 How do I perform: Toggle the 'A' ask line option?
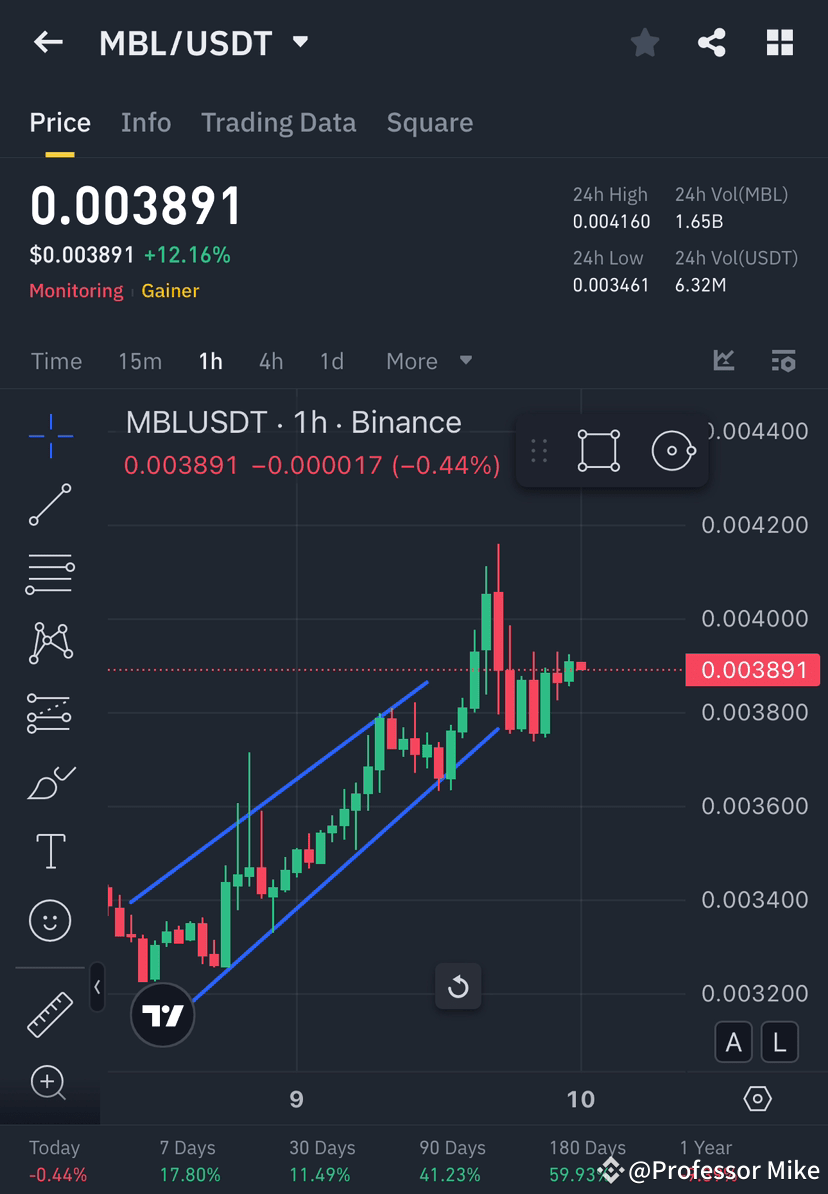click(x=733, y=1042)
